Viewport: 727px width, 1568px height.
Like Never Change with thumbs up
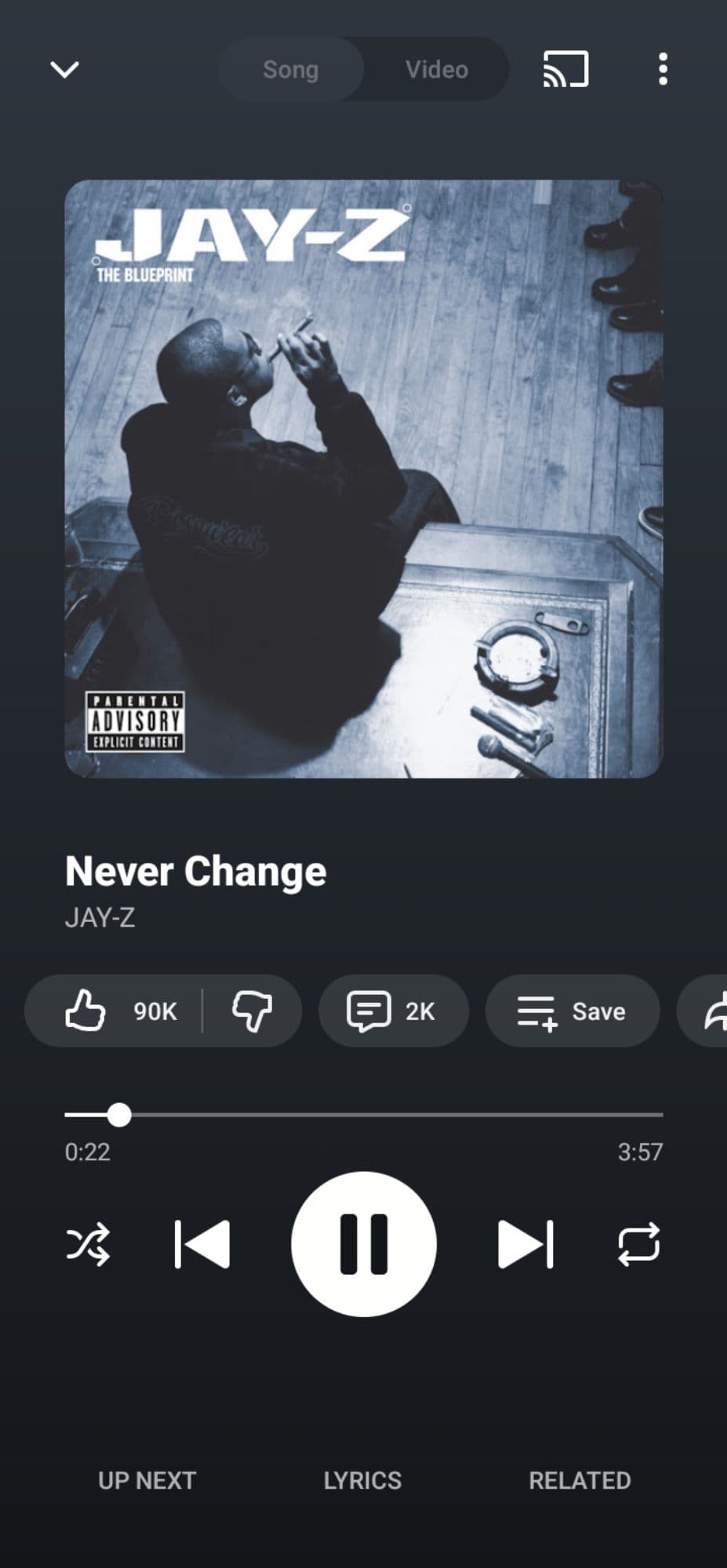tap(118, 1011)
